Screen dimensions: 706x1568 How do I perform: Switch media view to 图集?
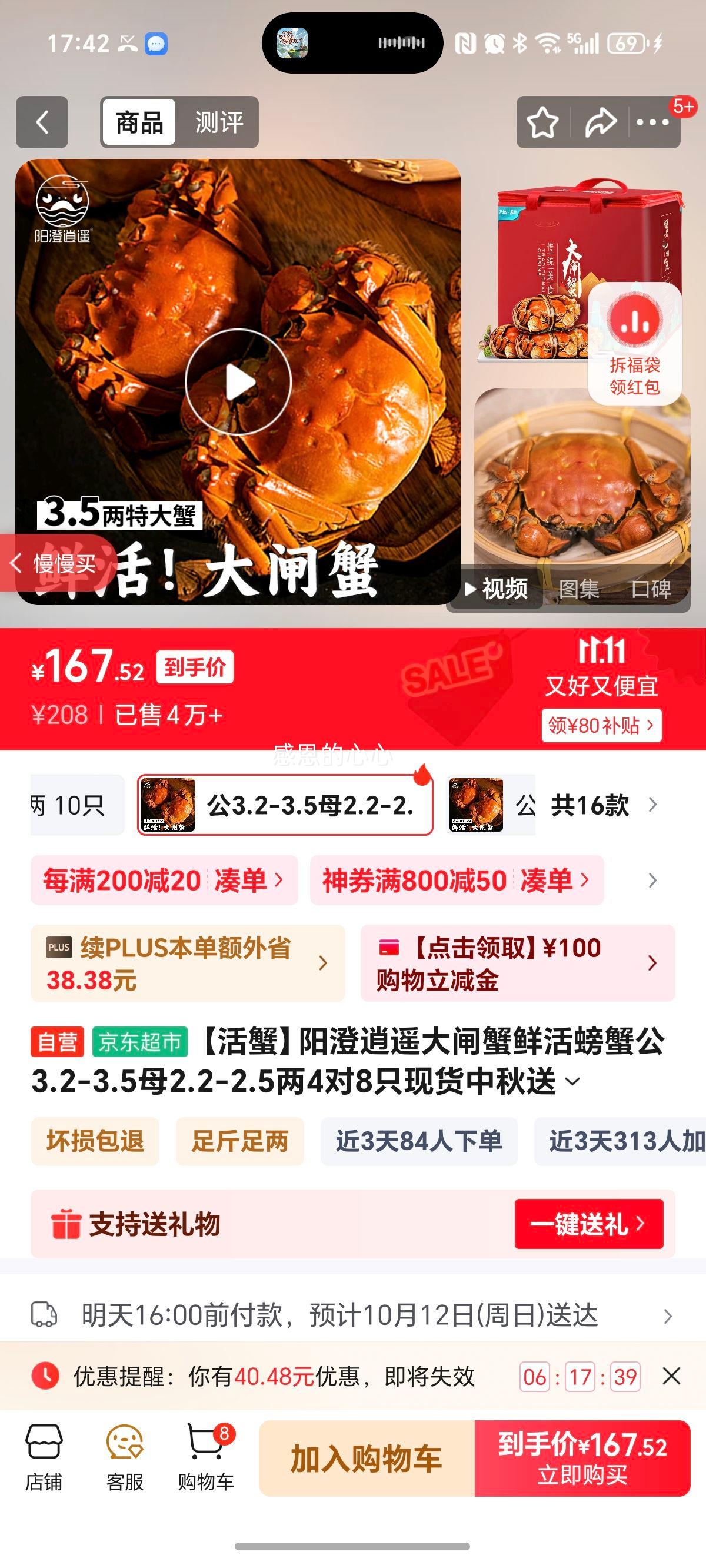coord(579,589)
